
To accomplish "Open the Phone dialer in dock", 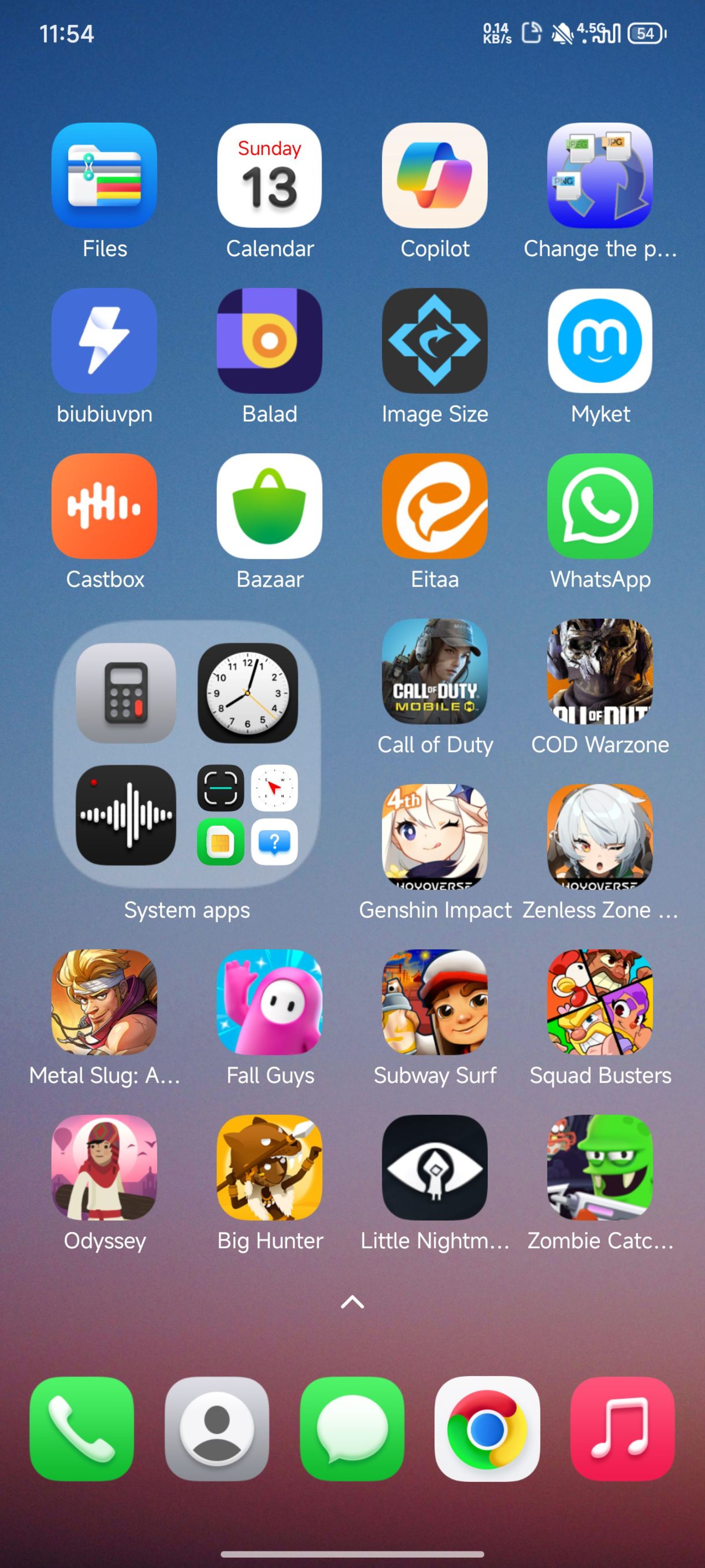I will click(x=82, y=1429).
